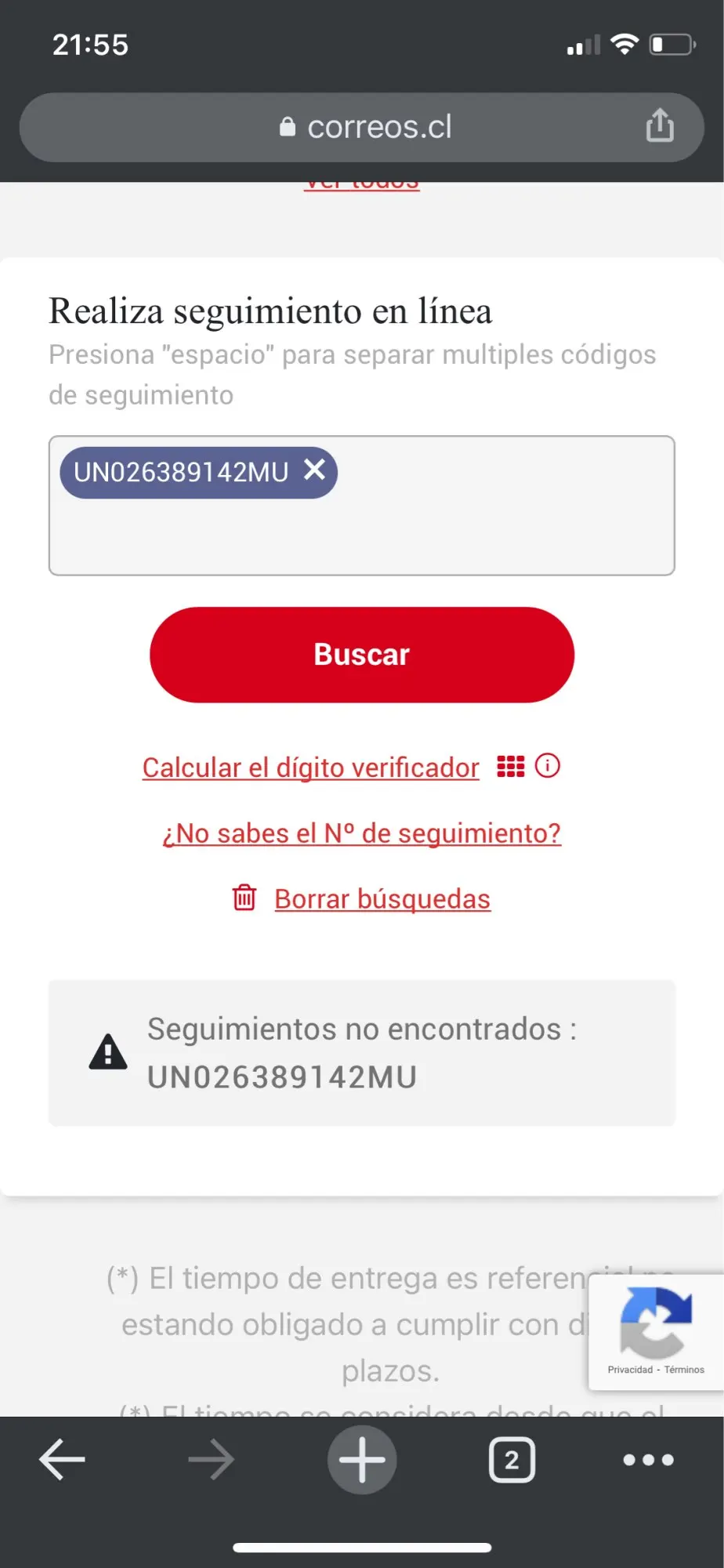
Task: Open the reCAPTCHA Términos link
Action: [x=684, y=1370]
